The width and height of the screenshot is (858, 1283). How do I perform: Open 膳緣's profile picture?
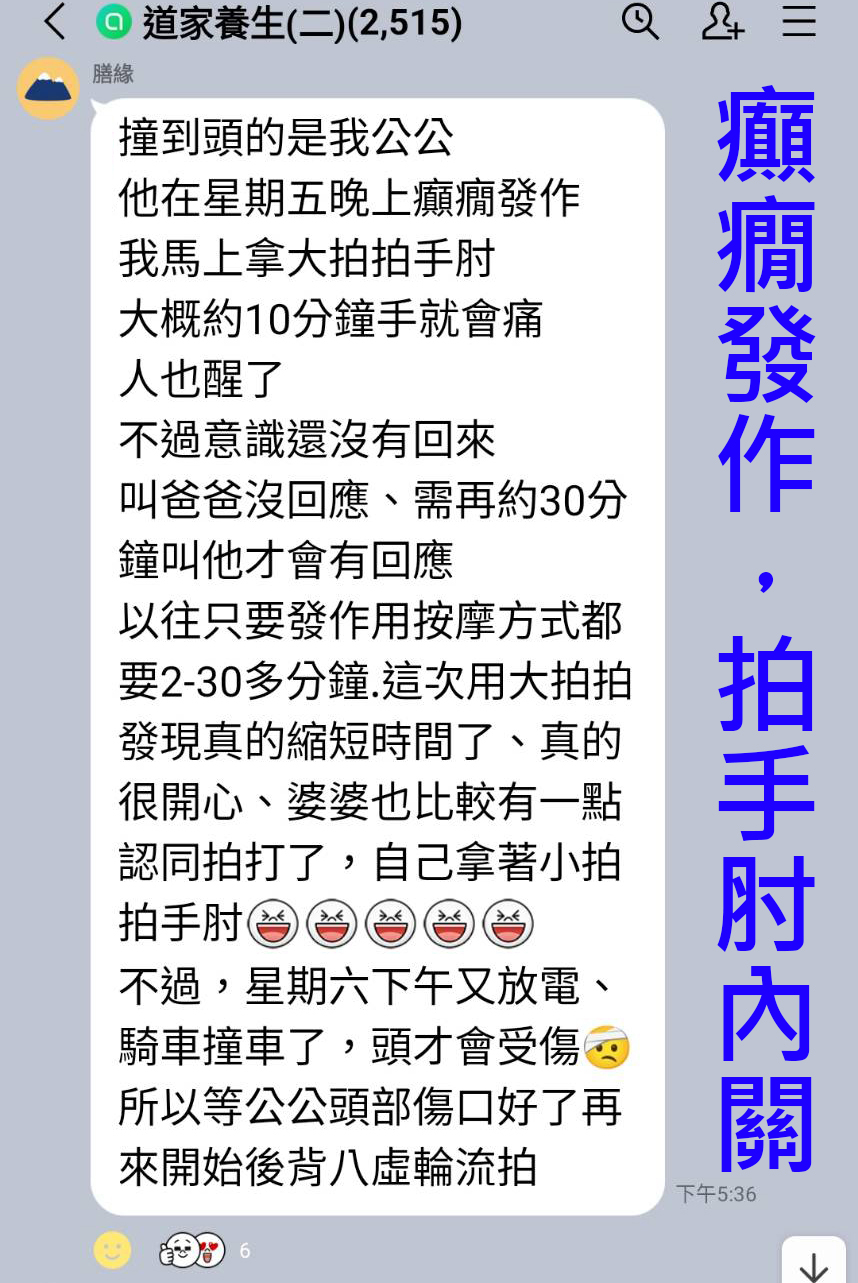point(49,89)
